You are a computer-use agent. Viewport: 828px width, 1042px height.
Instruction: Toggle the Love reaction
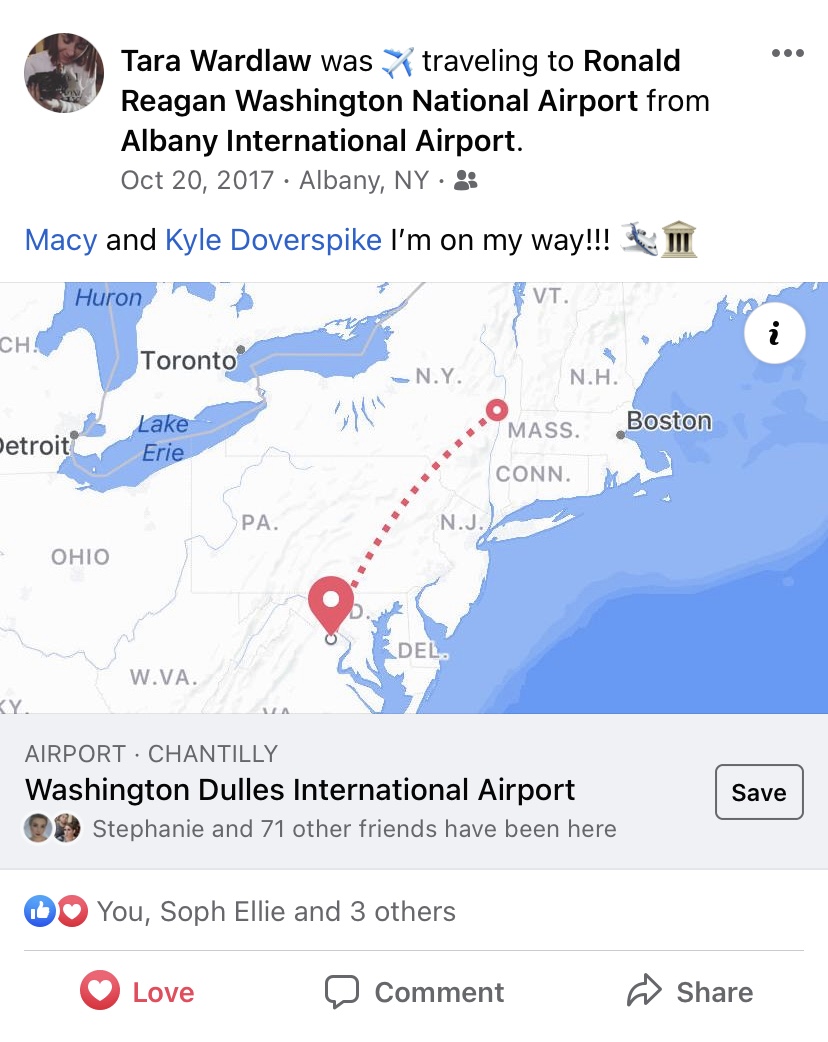(x=138, y=992)
